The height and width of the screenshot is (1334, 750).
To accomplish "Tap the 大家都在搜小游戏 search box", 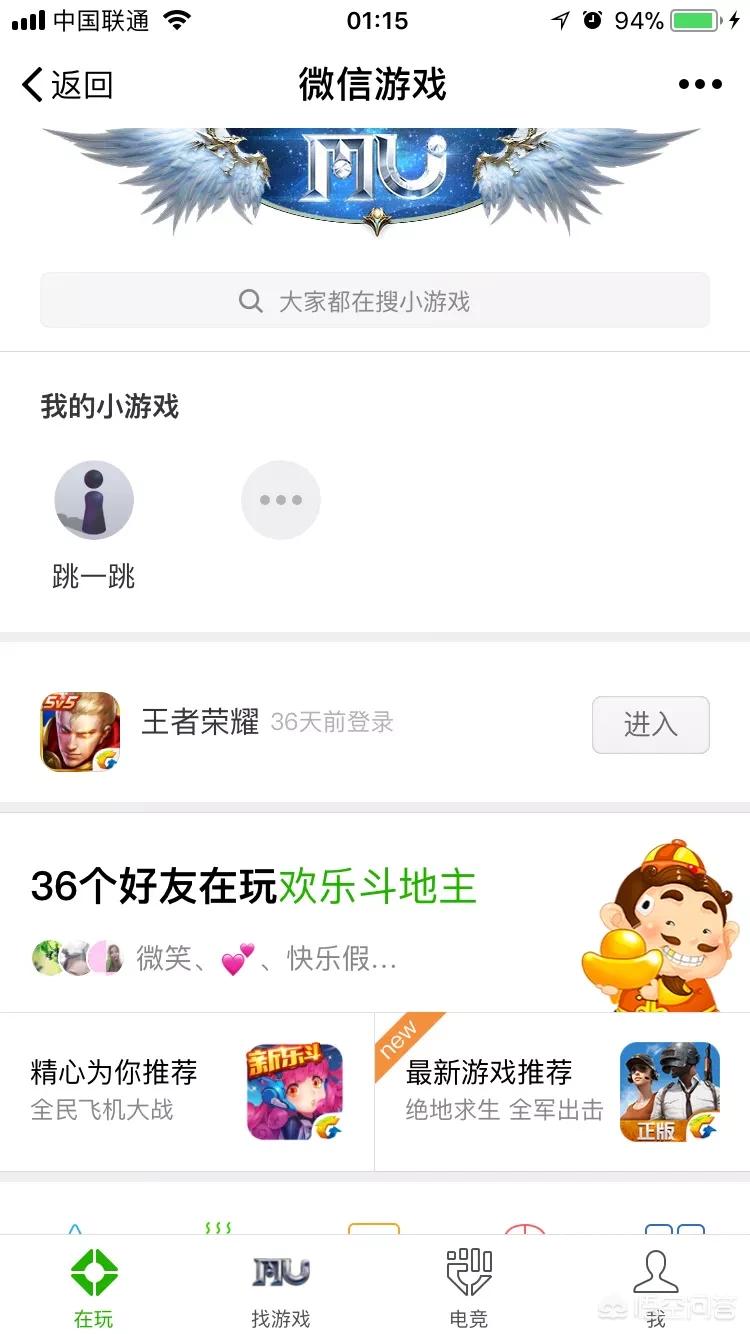I will [375, 301].
